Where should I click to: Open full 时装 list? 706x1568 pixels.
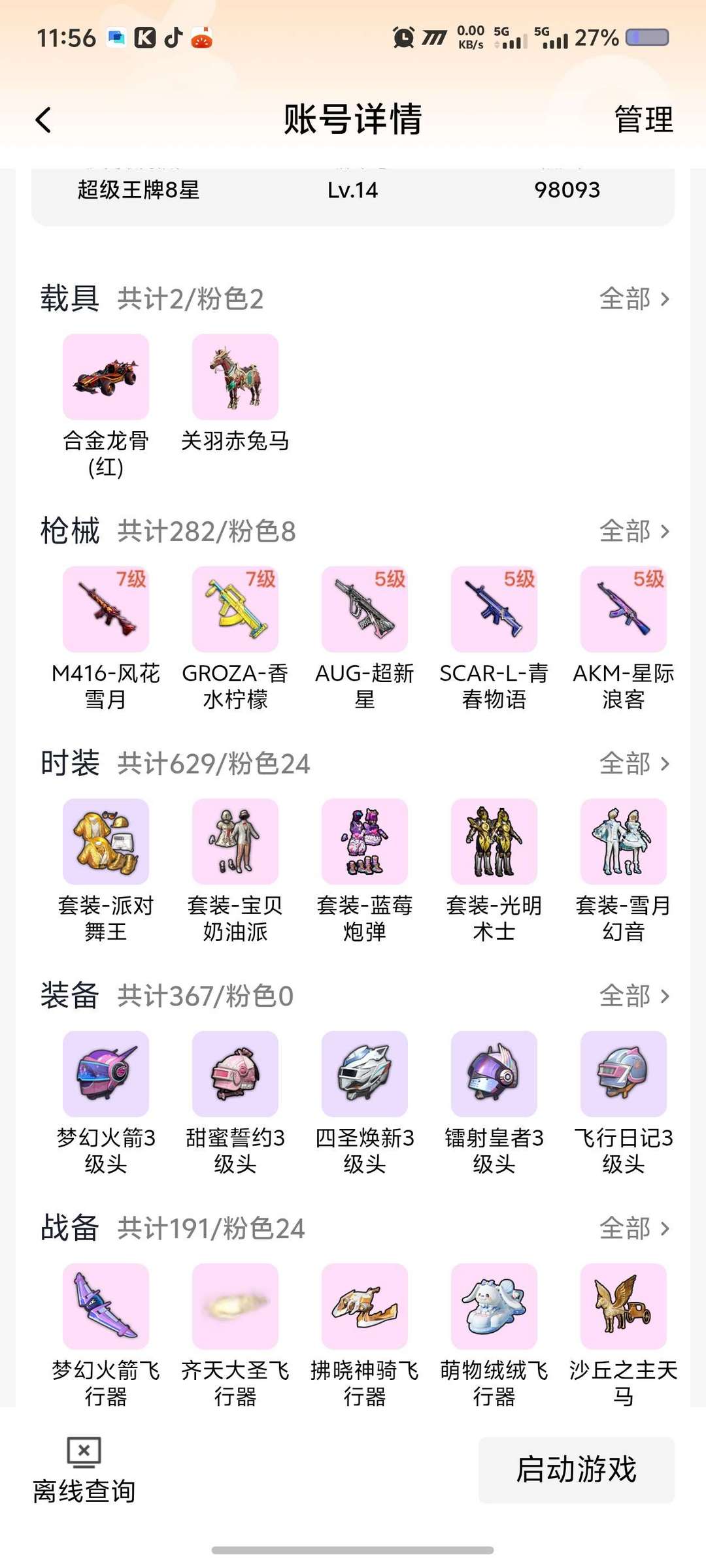pyautogui.click(x=634, y=763)
